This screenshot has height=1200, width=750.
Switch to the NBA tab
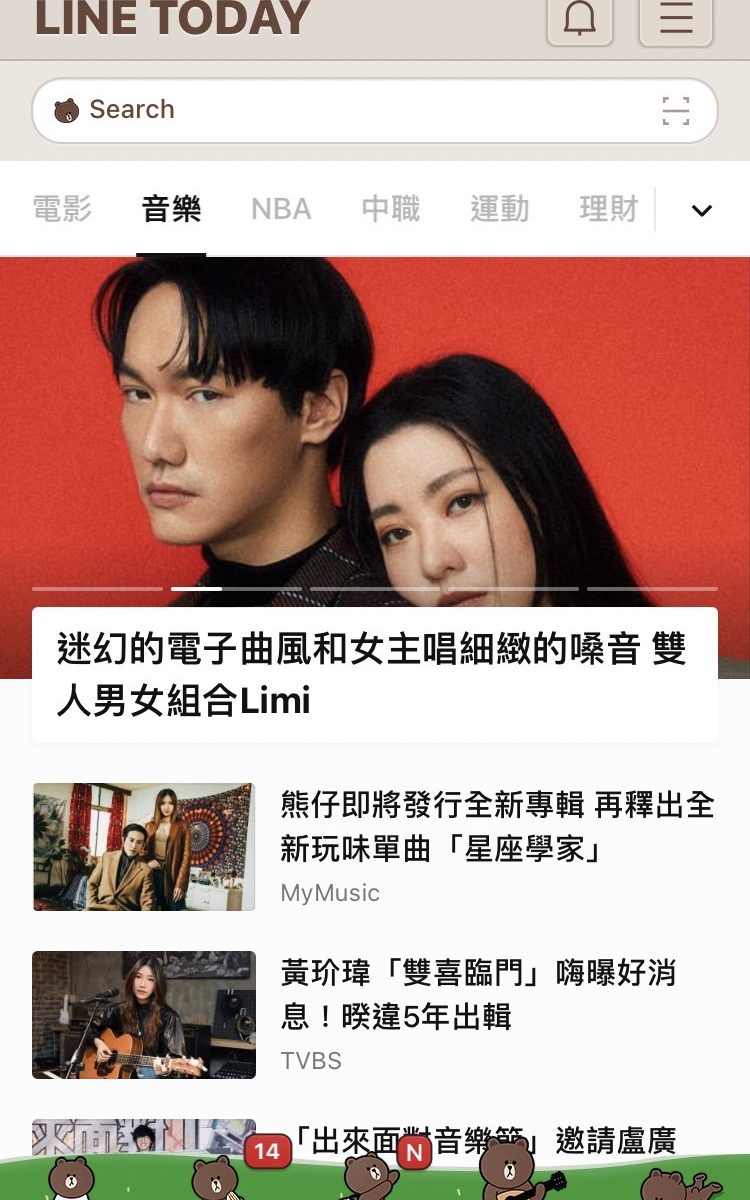(x=281, y=209)
